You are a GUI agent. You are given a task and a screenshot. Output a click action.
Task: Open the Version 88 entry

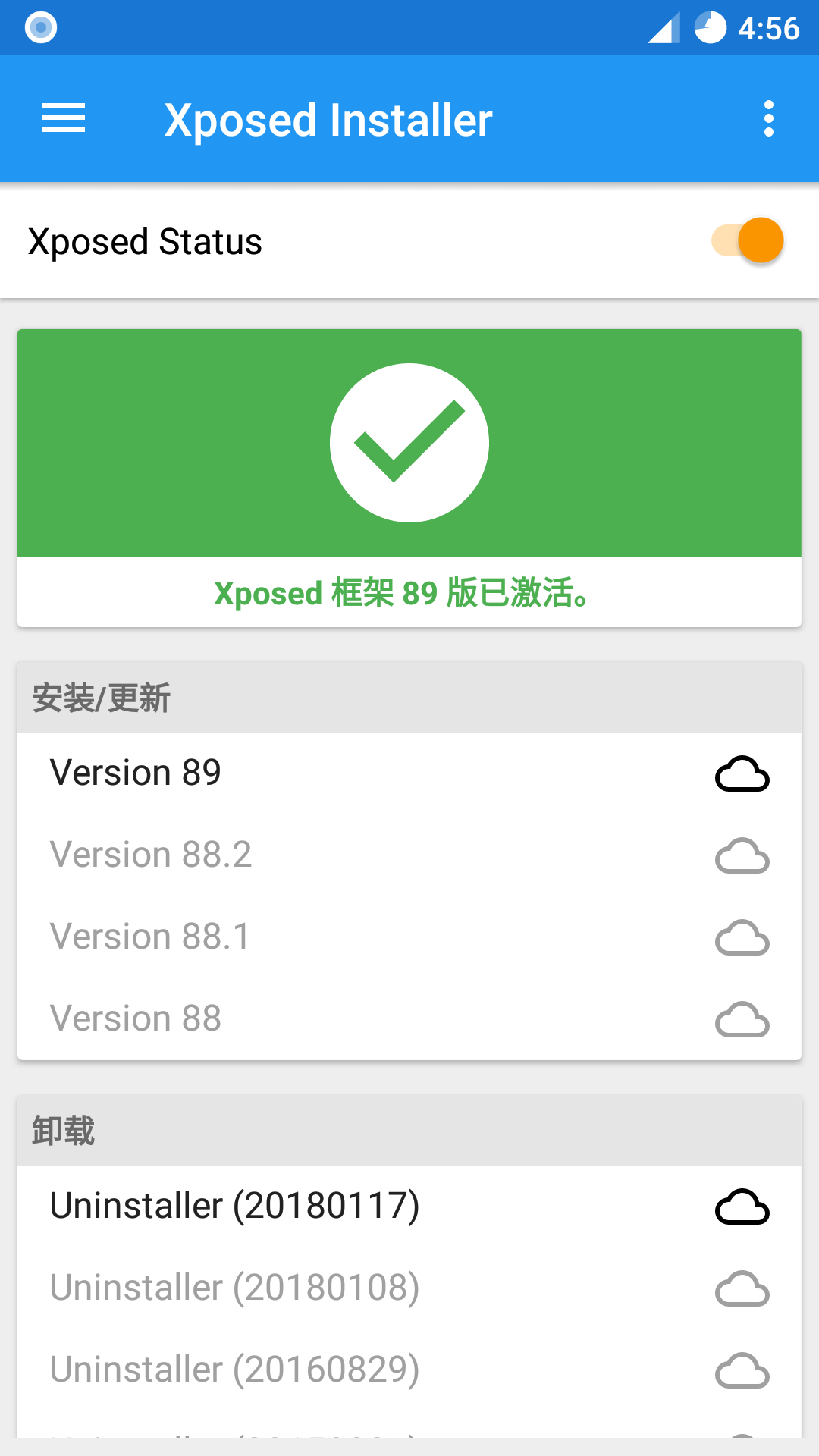tap(409, 1019)
